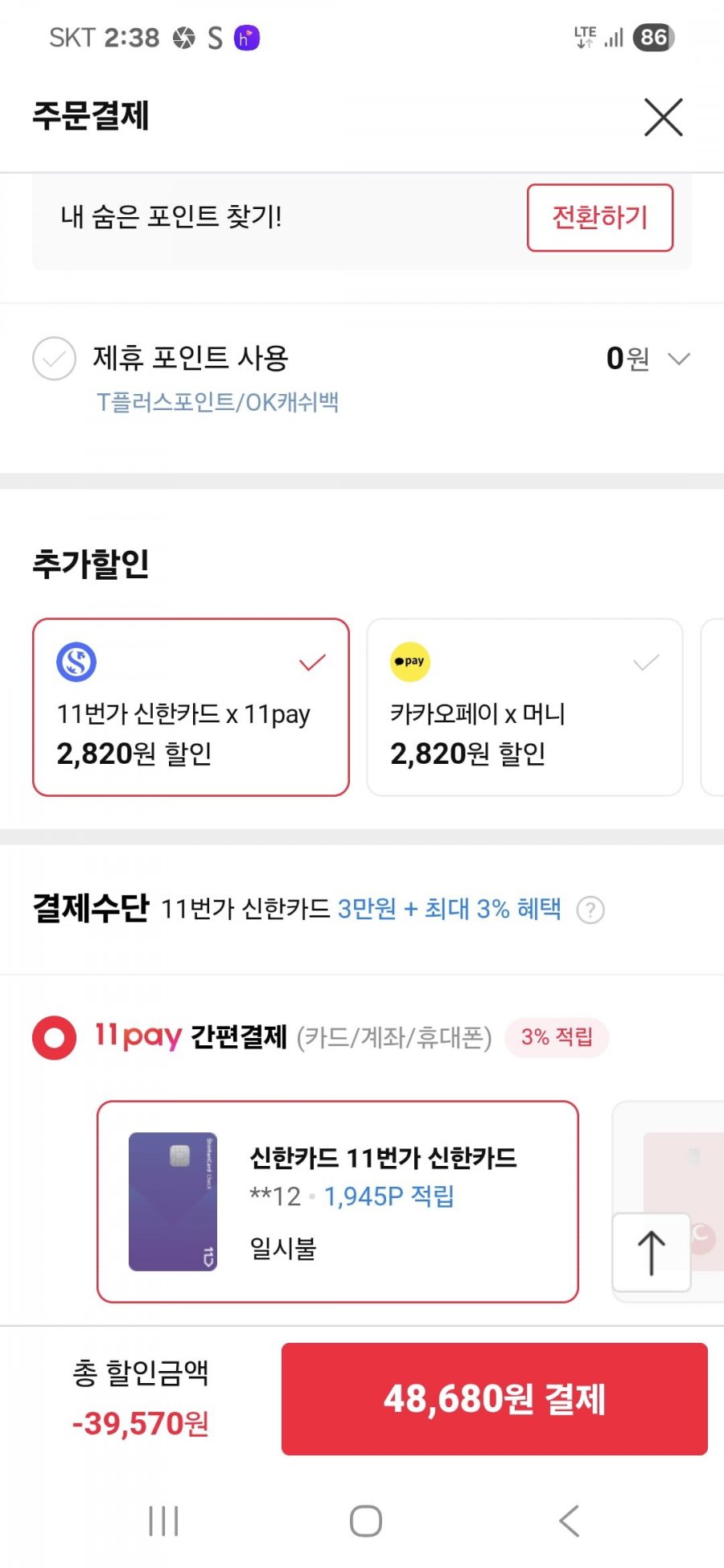Screen dimensions: 724x1568
Task: Open the 결제수단 benefit help icon
Action: click(x=590, y=910)
